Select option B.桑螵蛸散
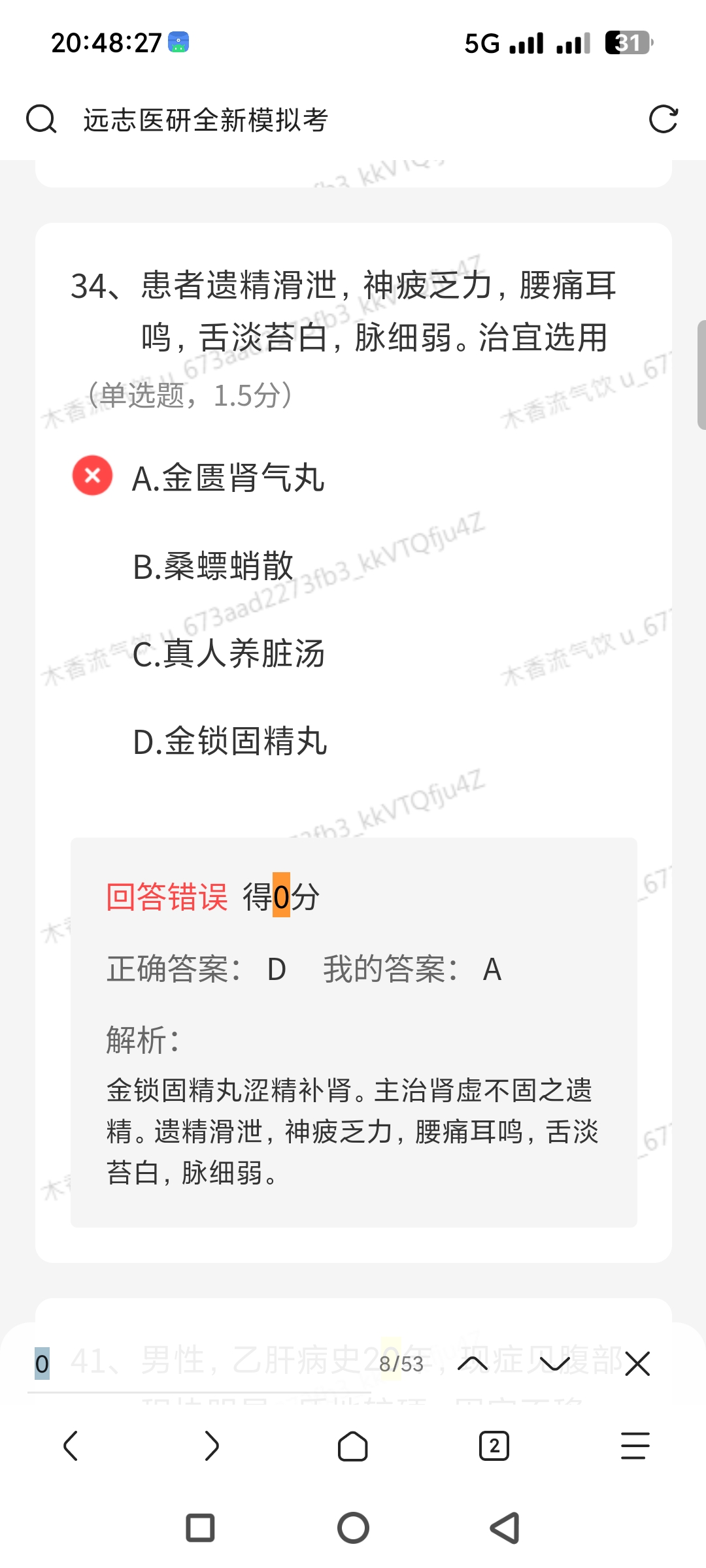706x1568 pixels. pyautogui.click(x=213, y=566)
